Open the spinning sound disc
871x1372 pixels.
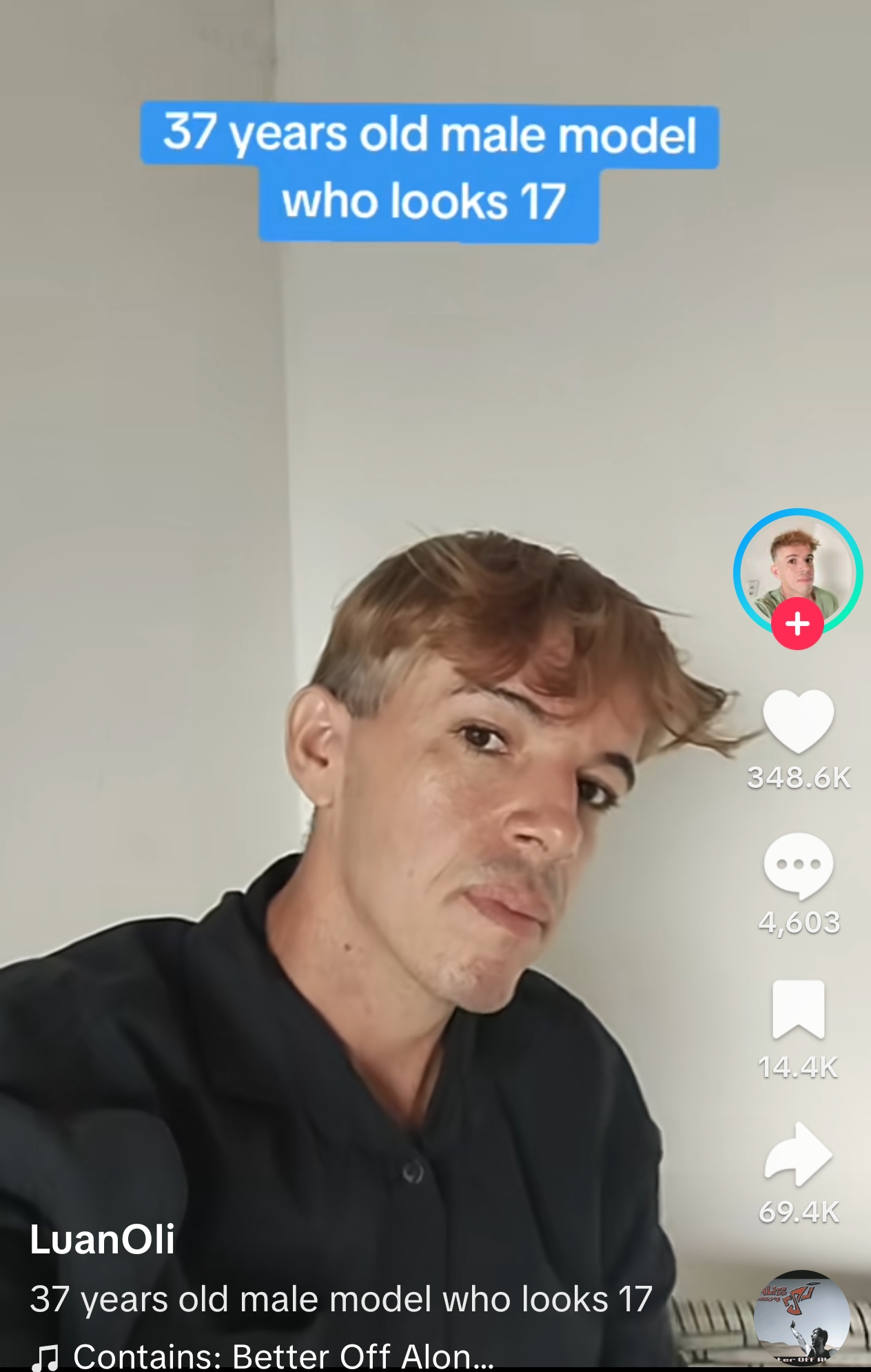[801, 1318]
